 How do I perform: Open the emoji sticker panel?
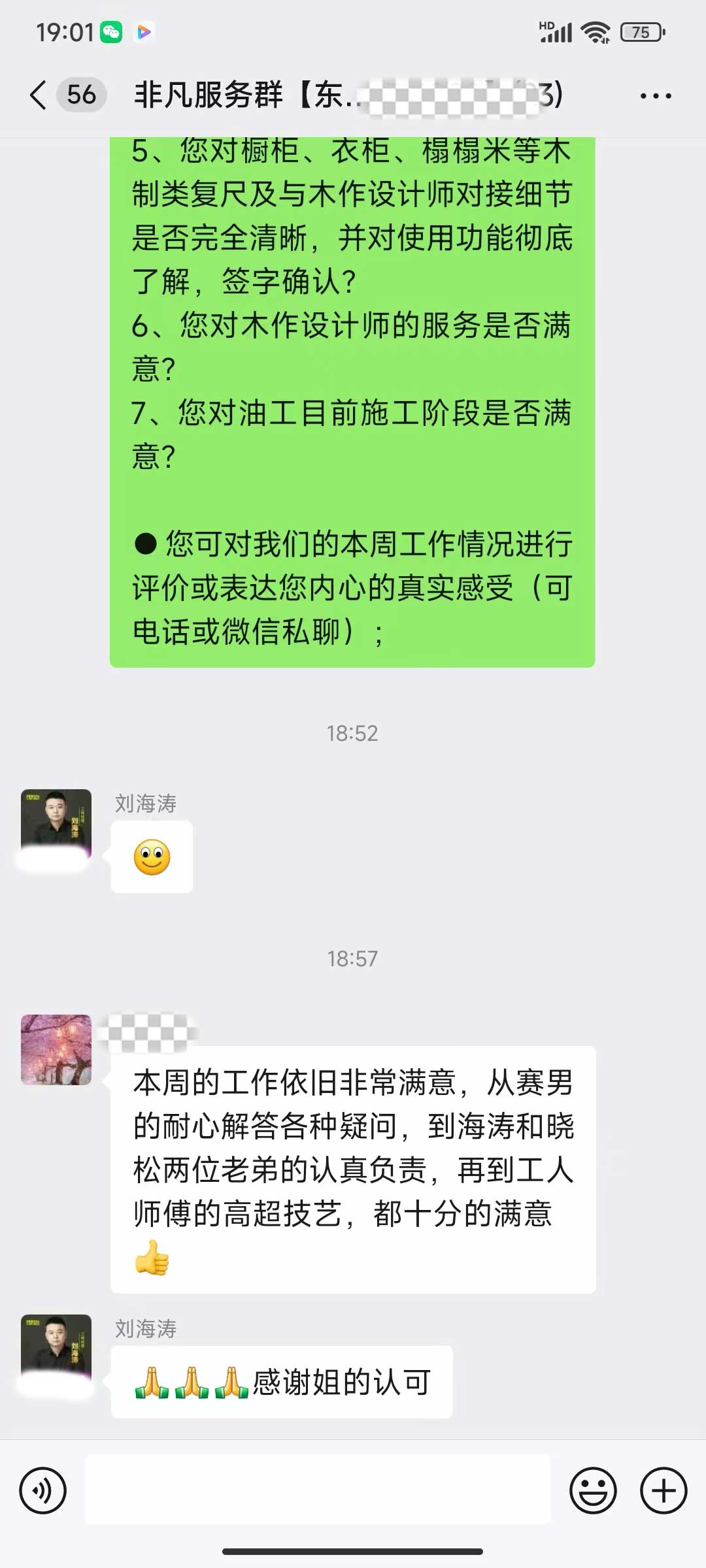tap(593, 1491)
